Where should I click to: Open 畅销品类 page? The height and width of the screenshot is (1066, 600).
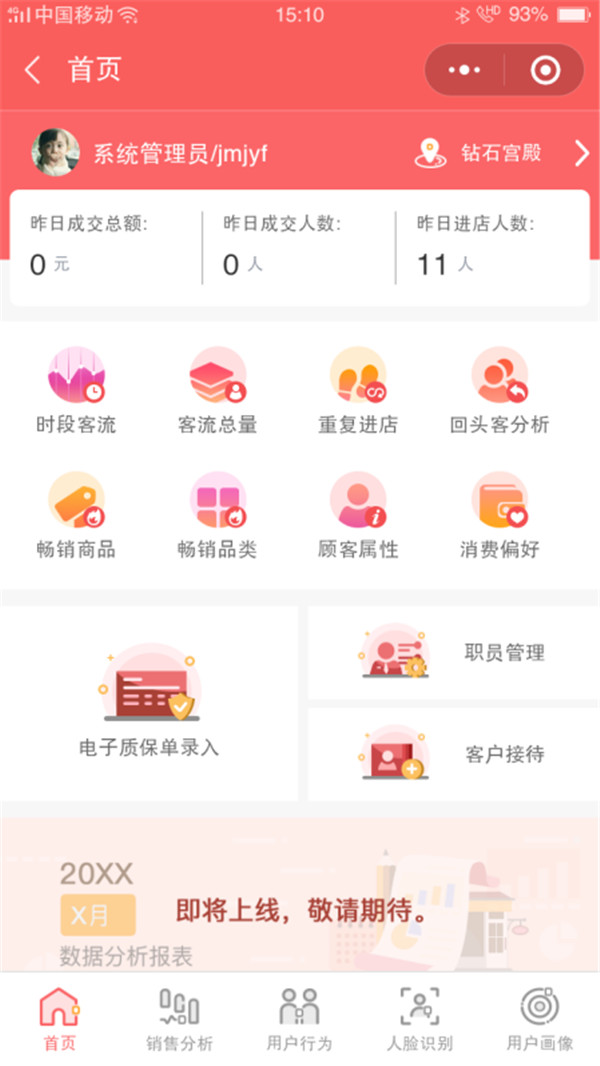217,515
